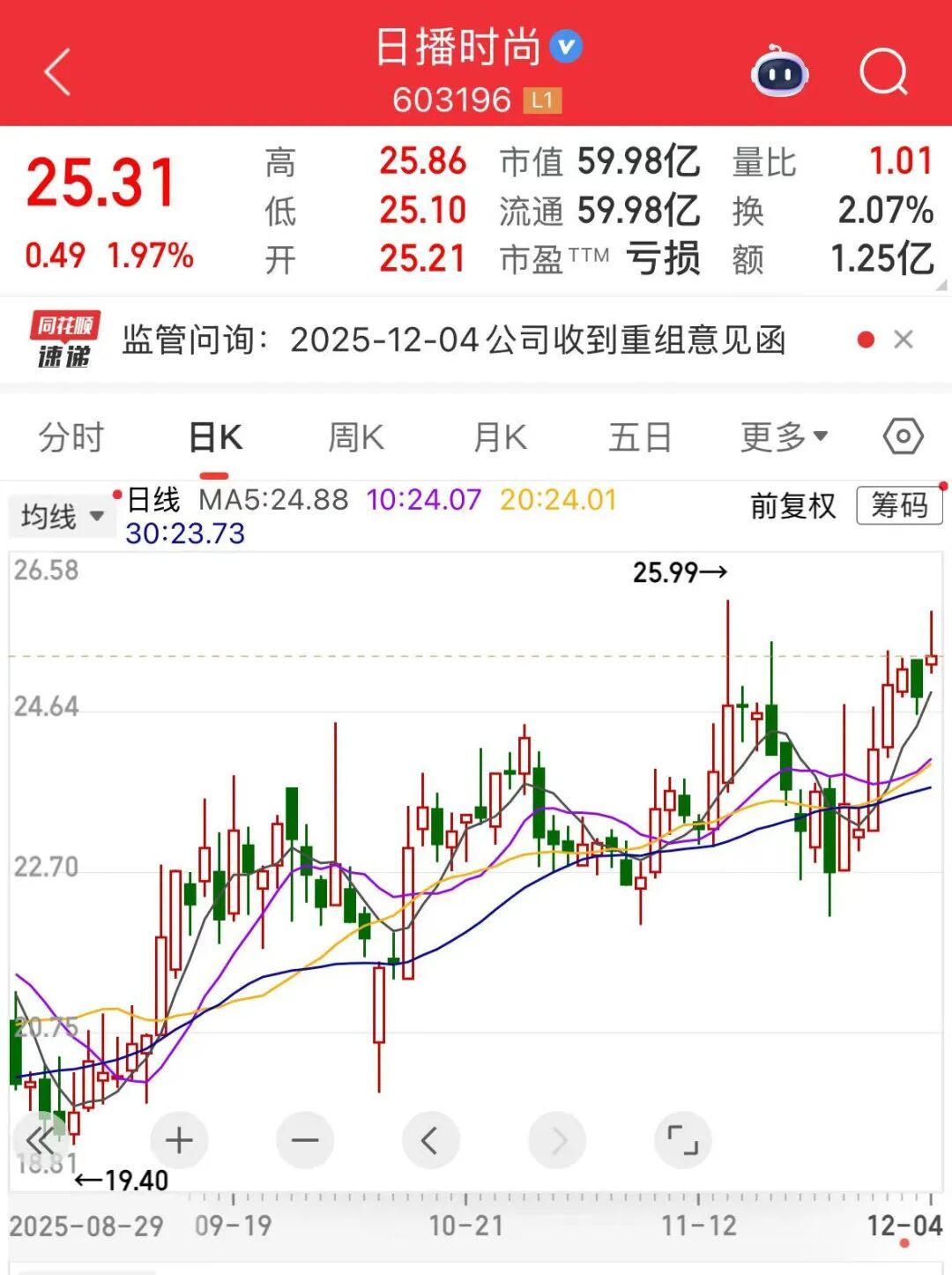Click the right arrow to pan the chart
This screenshot has width=952, height=1275.
point(556,1139)
